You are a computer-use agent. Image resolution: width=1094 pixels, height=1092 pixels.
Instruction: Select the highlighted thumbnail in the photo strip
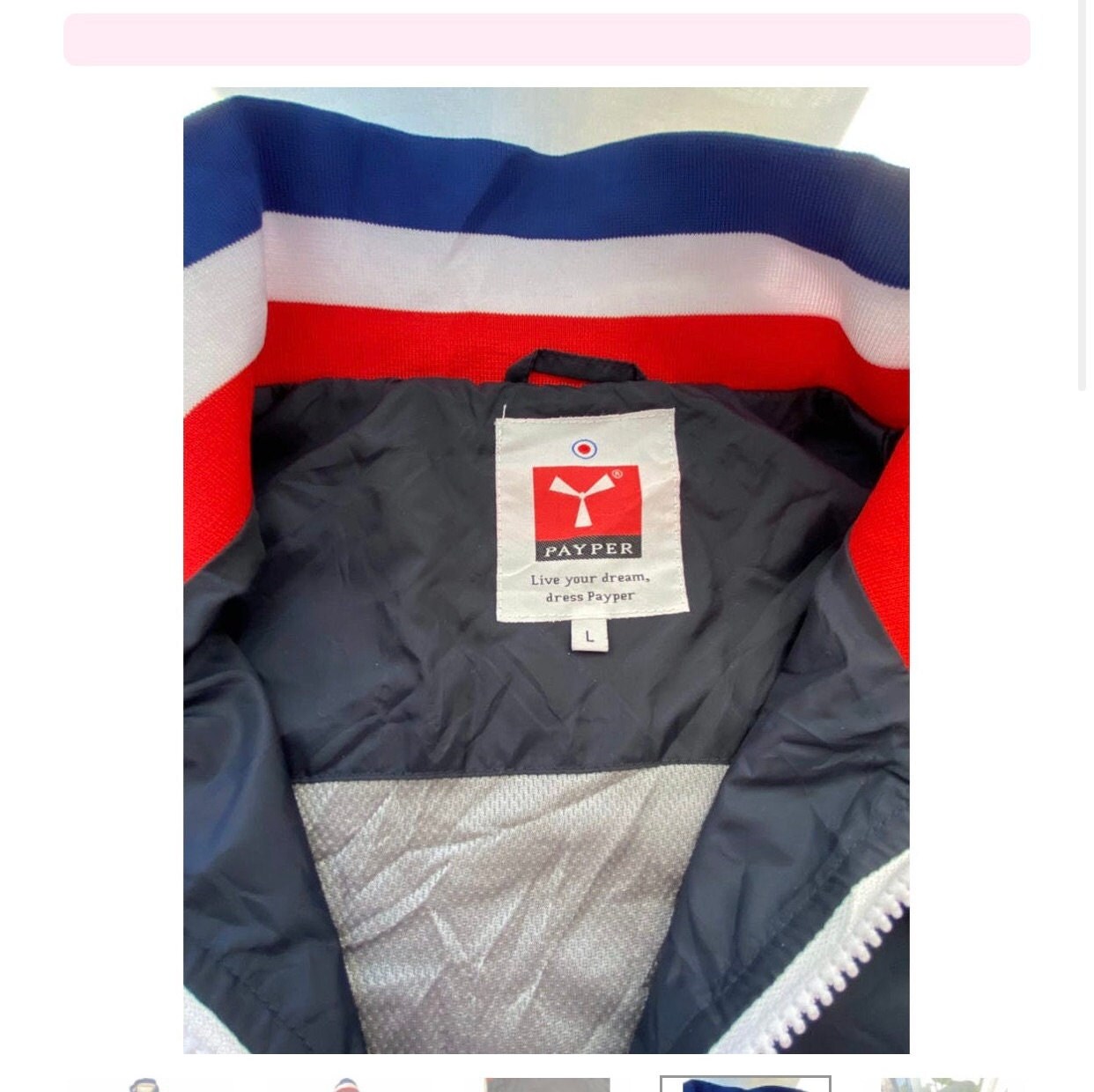[x=745, y=1084]
